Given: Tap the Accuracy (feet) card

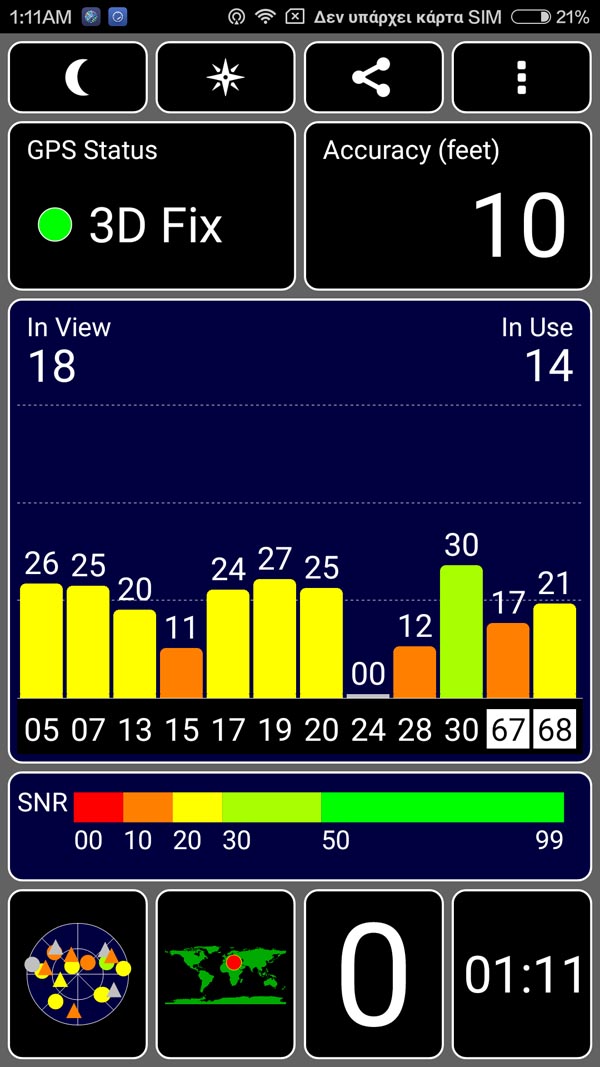Looking at the screenshot, I should 448,206.
